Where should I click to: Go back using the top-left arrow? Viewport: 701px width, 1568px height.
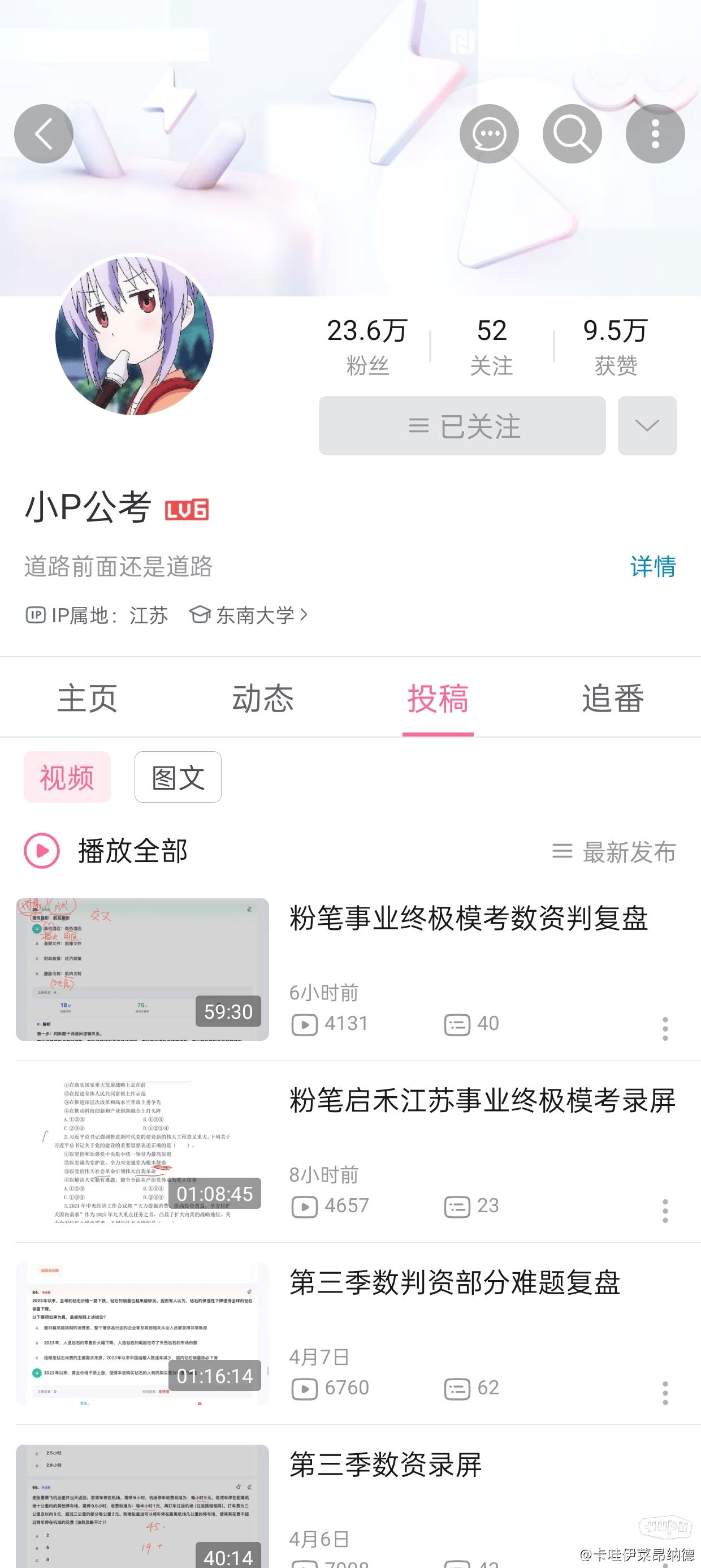[x=44, y=134]
